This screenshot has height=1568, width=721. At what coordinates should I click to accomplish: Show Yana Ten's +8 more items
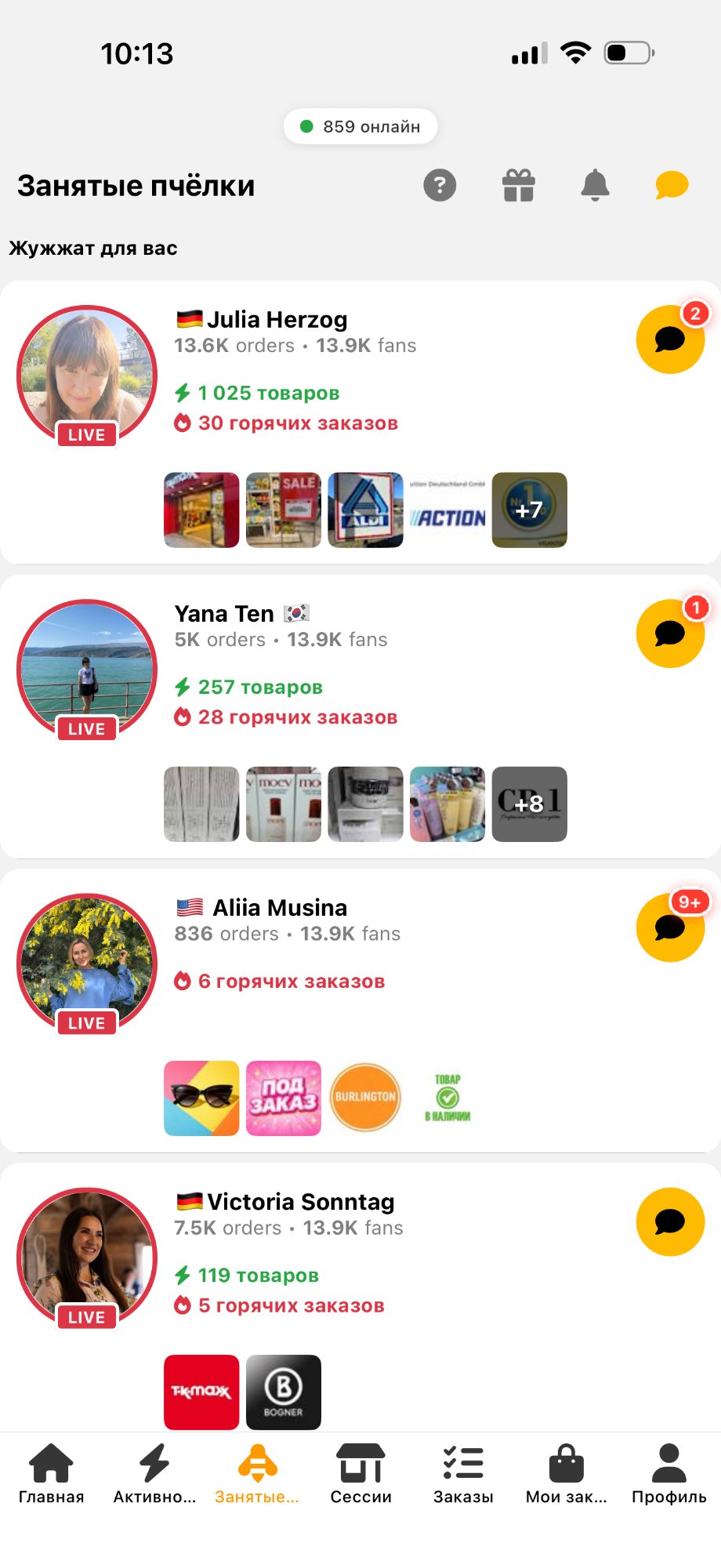pyautogui.click(x=529, y=804)
